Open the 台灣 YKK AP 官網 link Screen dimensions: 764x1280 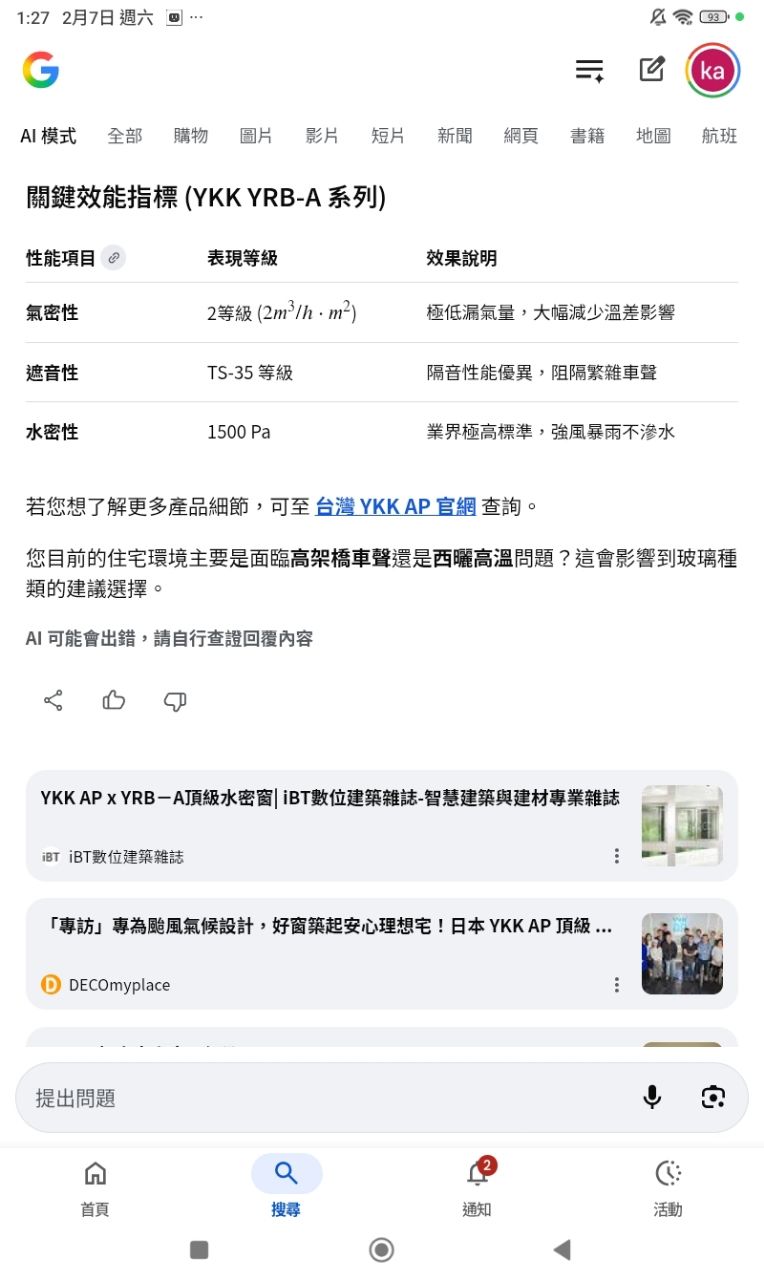pyautogui.click(x=396, y=506)
